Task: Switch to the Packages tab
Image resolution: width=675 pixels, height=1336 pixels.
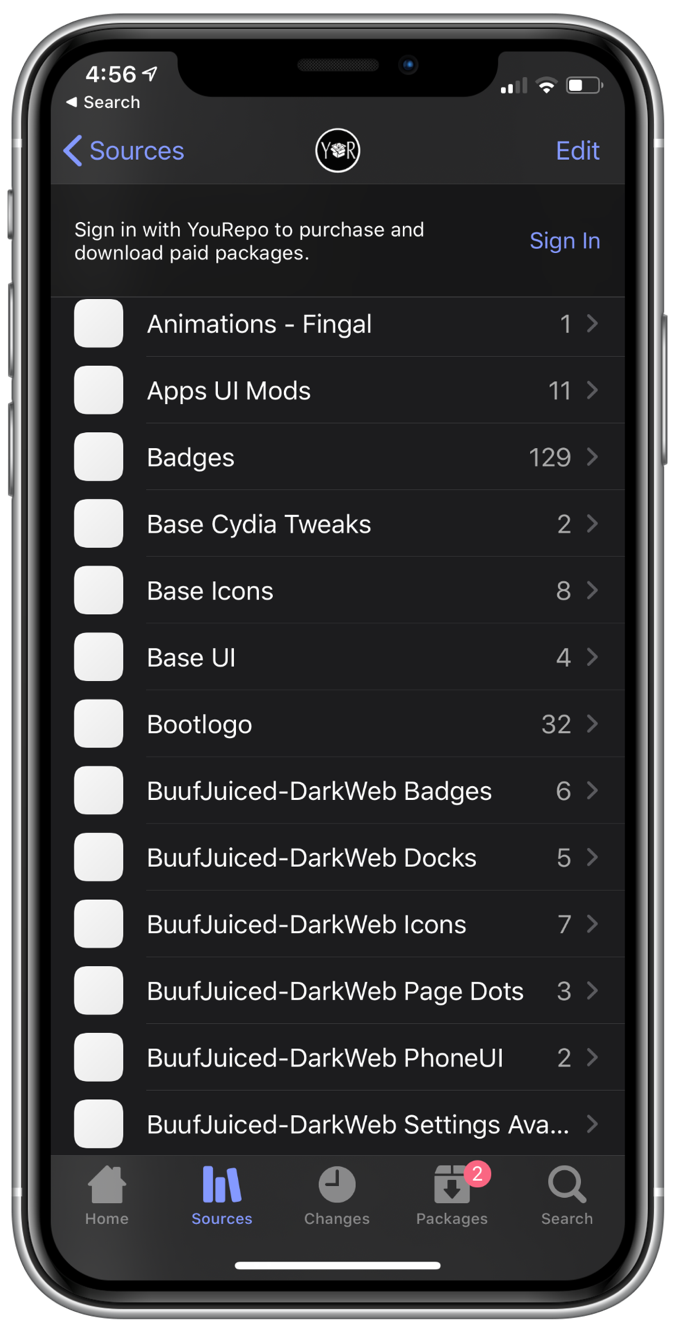Action: (452, 1196)
